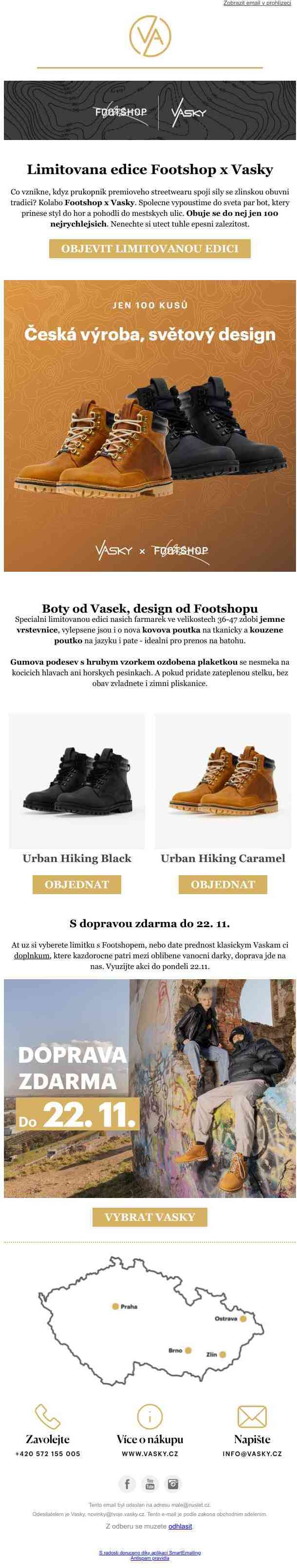Tap 'Vybrat Vasky' button
This screenshot has width=297, height=1568.
coord(149,1217)
